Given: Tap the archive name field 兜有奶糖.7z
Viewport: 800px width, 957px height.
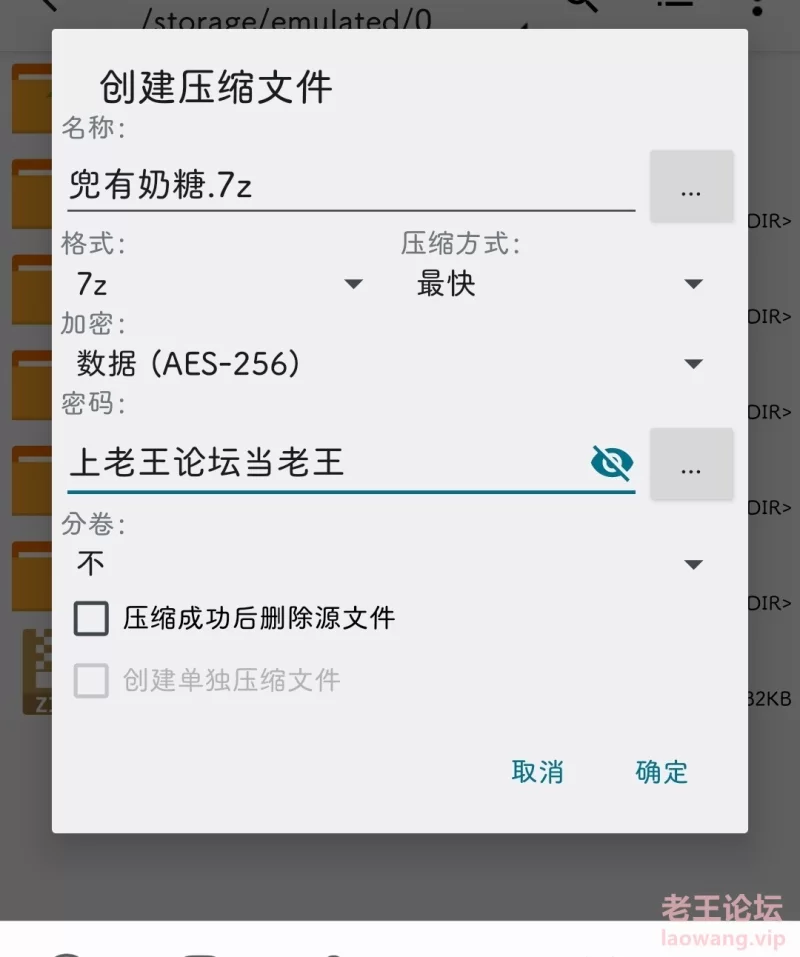Looking at the screenshot, I should click(x=350, y=185).
